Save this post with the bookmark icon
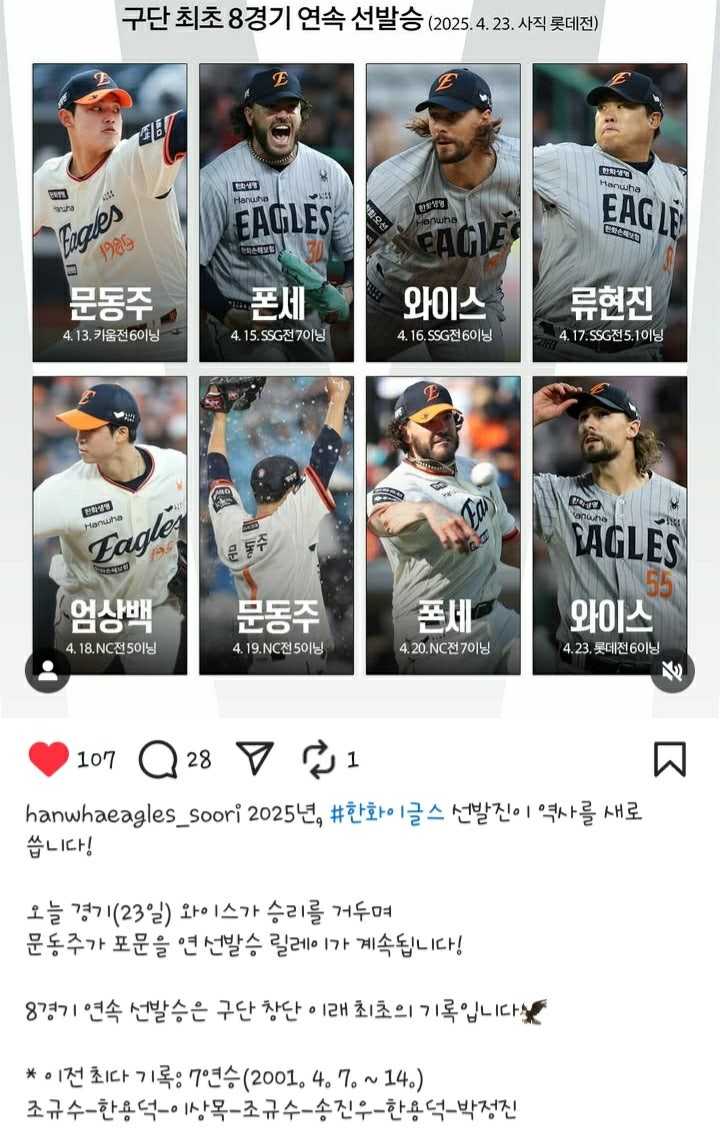Viewport: 720px width, 1134px height. (669, 759)
